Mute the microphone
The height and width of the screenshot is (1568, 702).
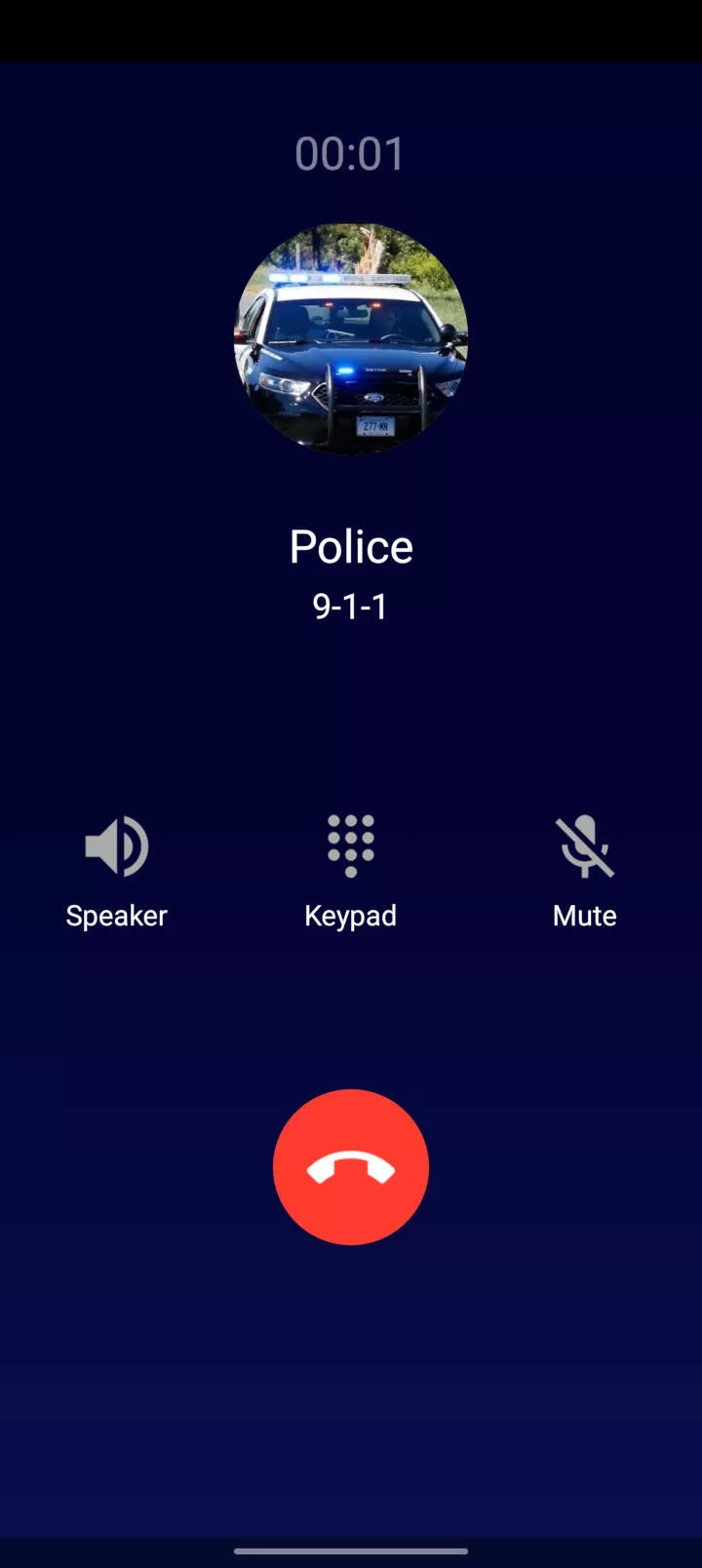coord(585,871)
